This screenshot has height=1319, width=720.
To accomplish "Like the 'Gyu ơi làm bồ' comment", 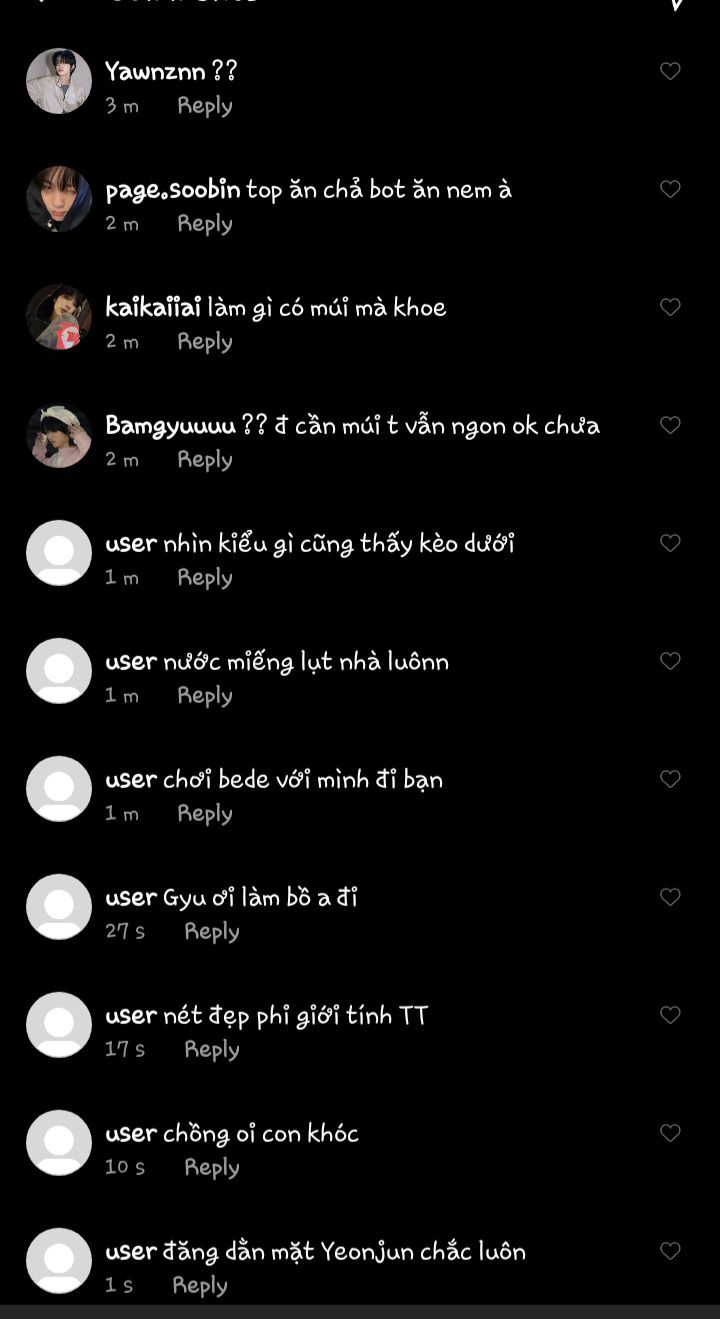I will click(x=670, y=897).
